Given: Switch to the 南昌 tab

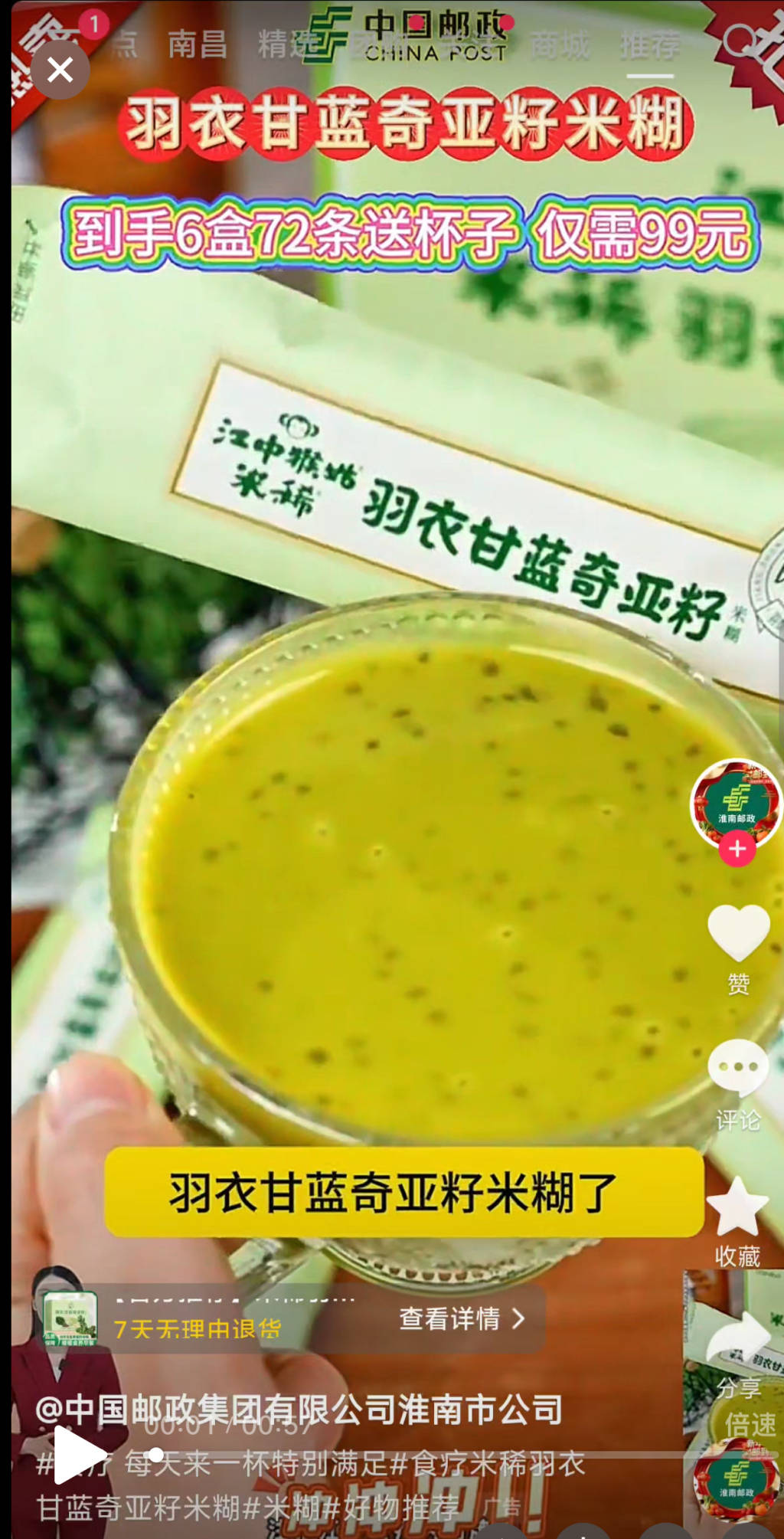Looking at the screenshot, I should click(x=198, y=44).
